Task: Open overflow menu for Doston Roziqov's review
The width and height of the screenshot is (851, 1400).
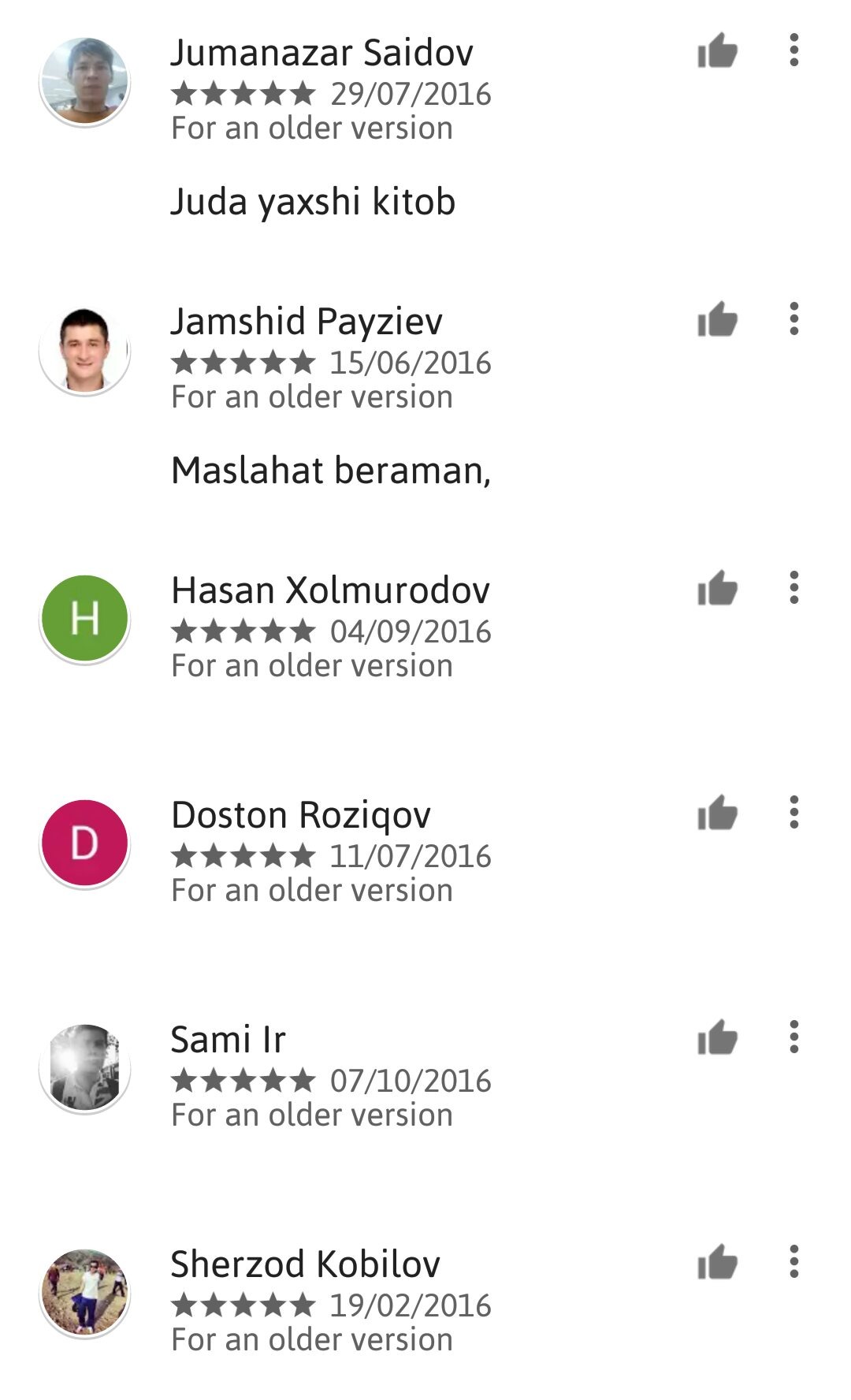Action: click(x=793, y=813)
